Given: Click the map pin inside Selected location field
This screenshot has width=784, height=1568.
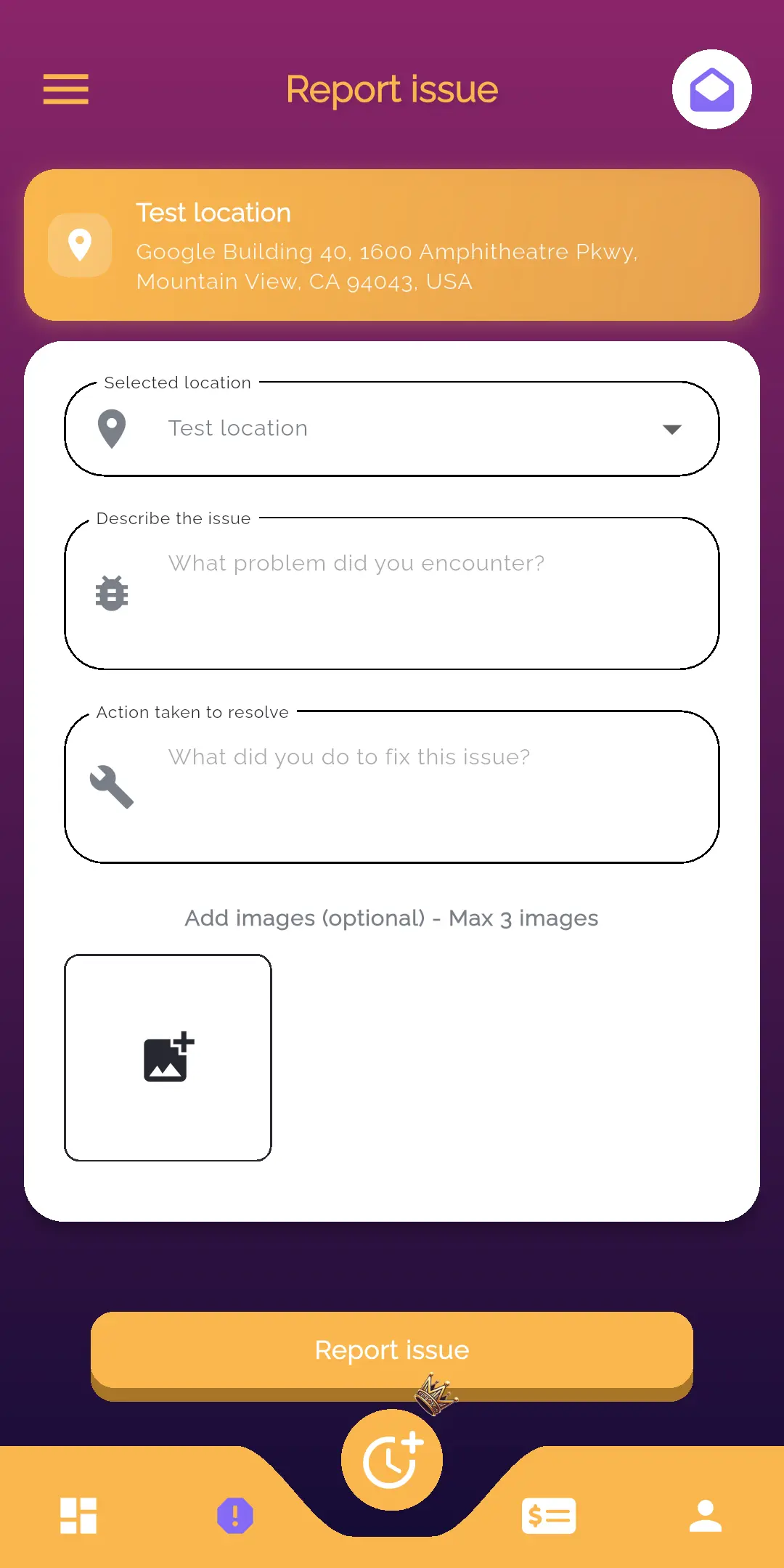Looking at the screenshot, I should pos(113,428).
